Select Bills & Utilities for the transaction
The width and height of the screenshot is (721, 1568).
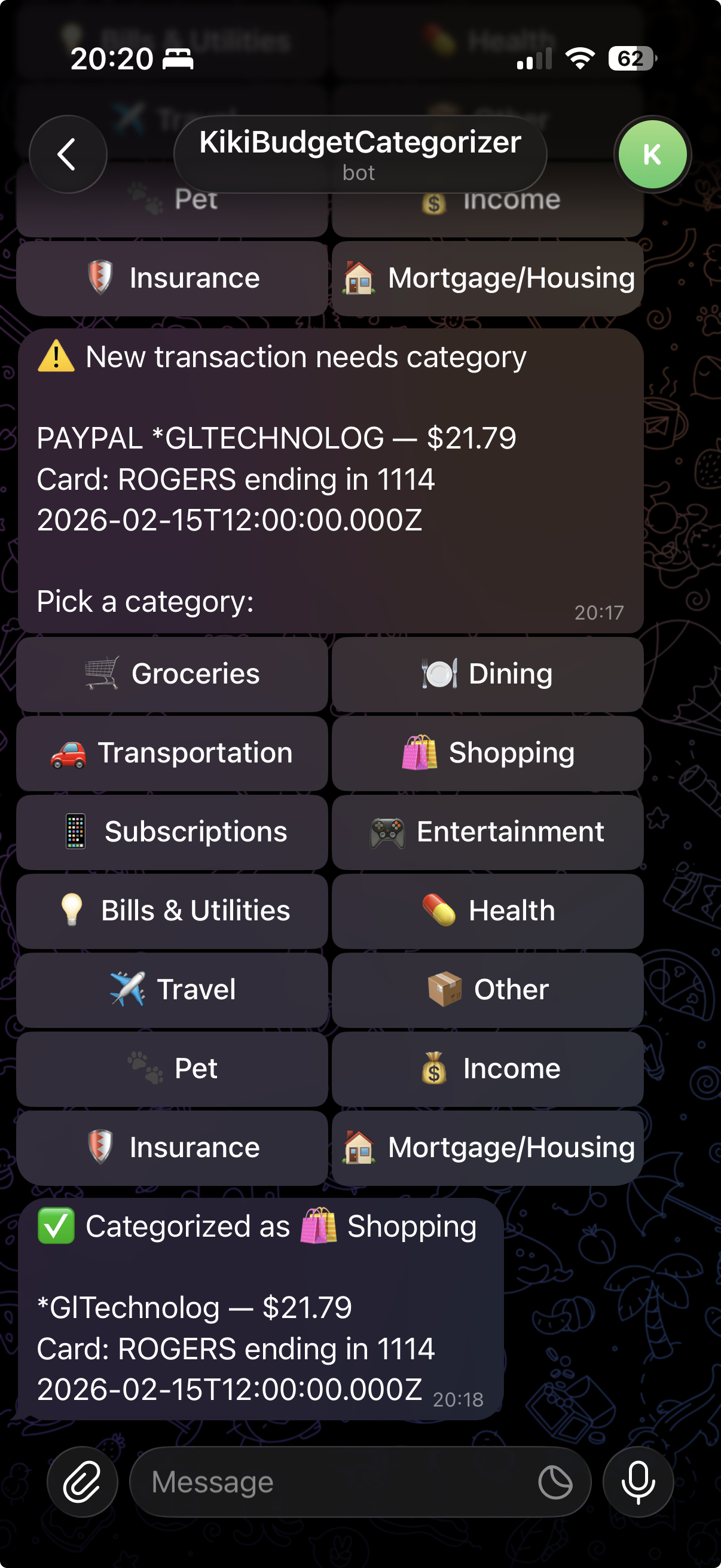click(x=172, y=911)
